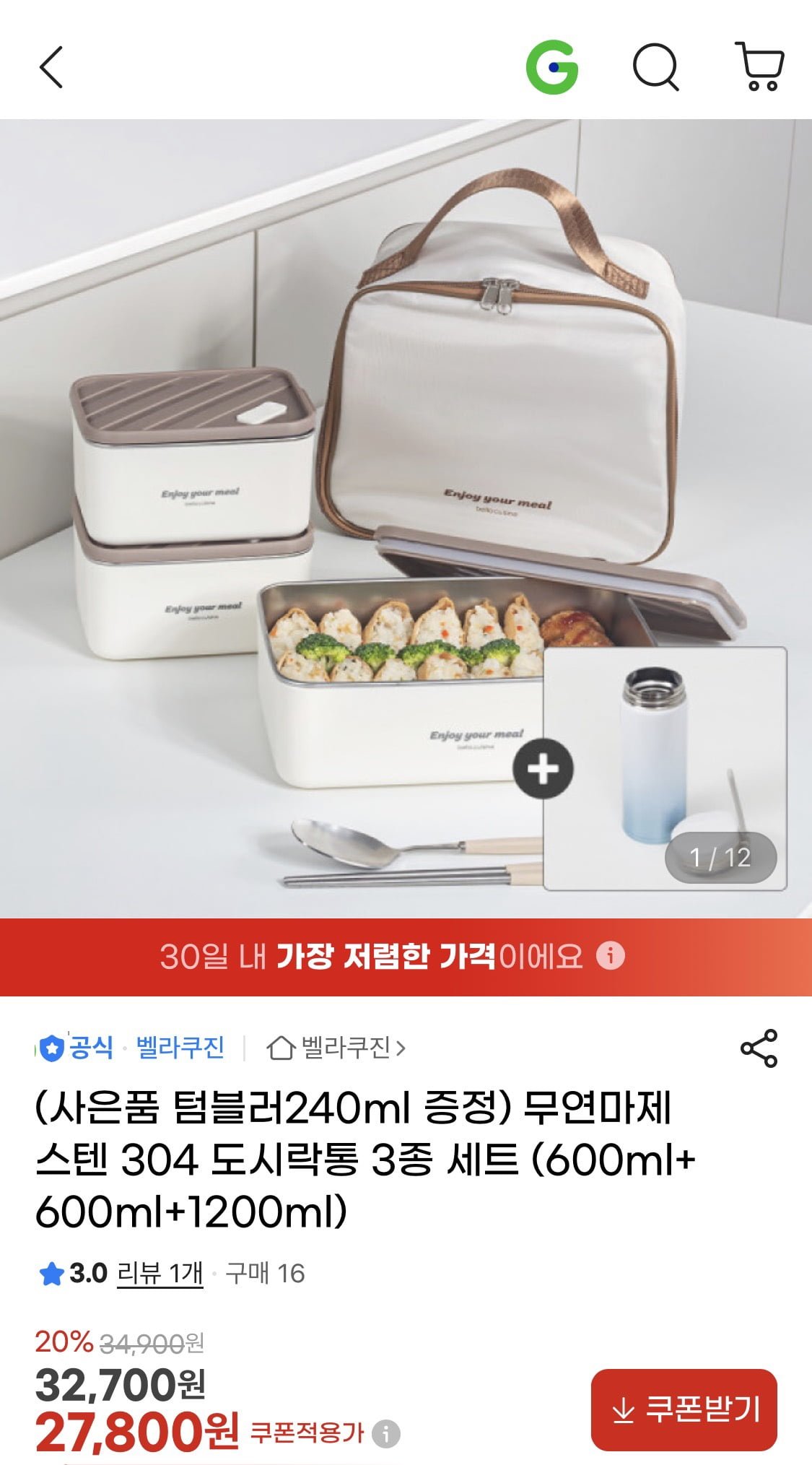
Task: Show lowest price in 30 days info
Action: click(611, 957)
